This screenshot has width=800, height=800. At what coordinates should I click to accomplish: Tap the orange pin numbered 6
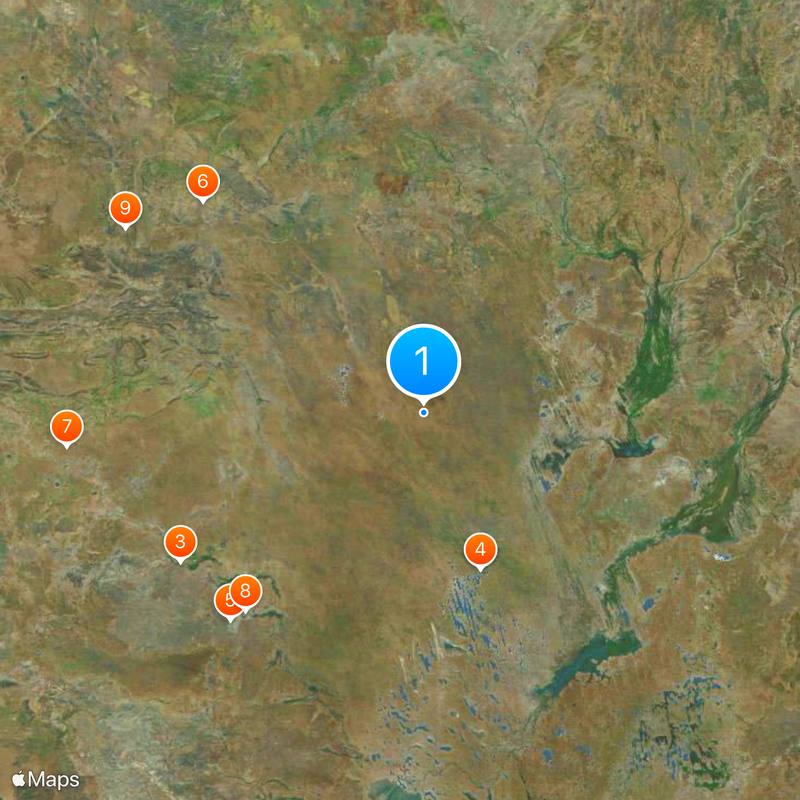point(203,181)
